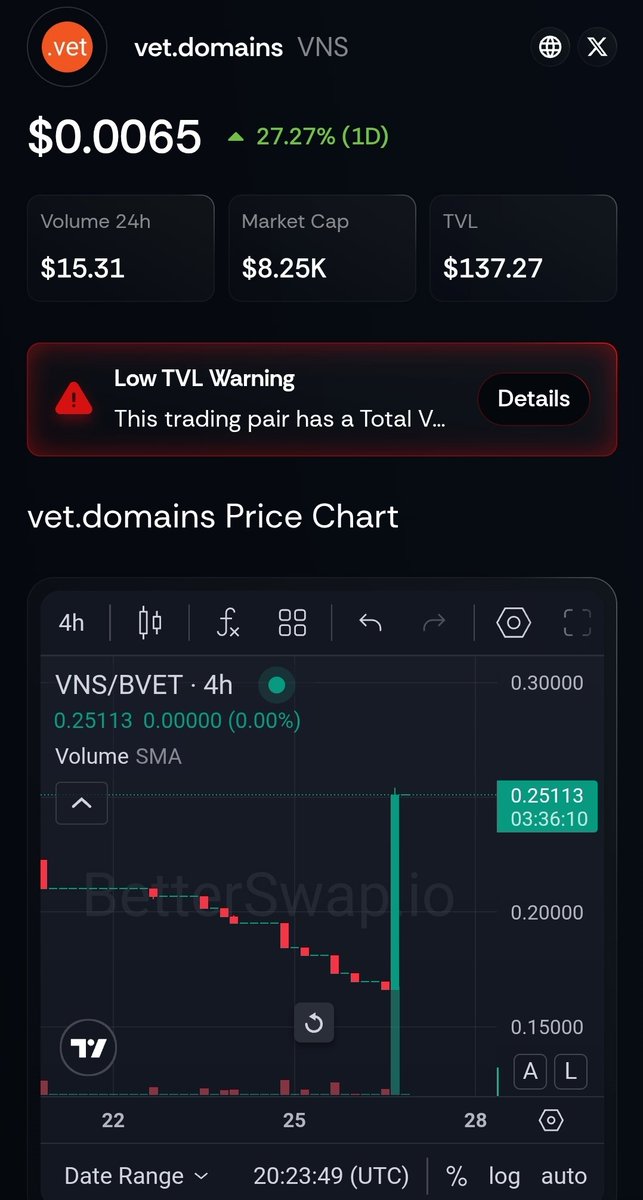Undo the last chart action
Image resolution: width=643 pixels, height=1200 pixels.
pos(370,623)
